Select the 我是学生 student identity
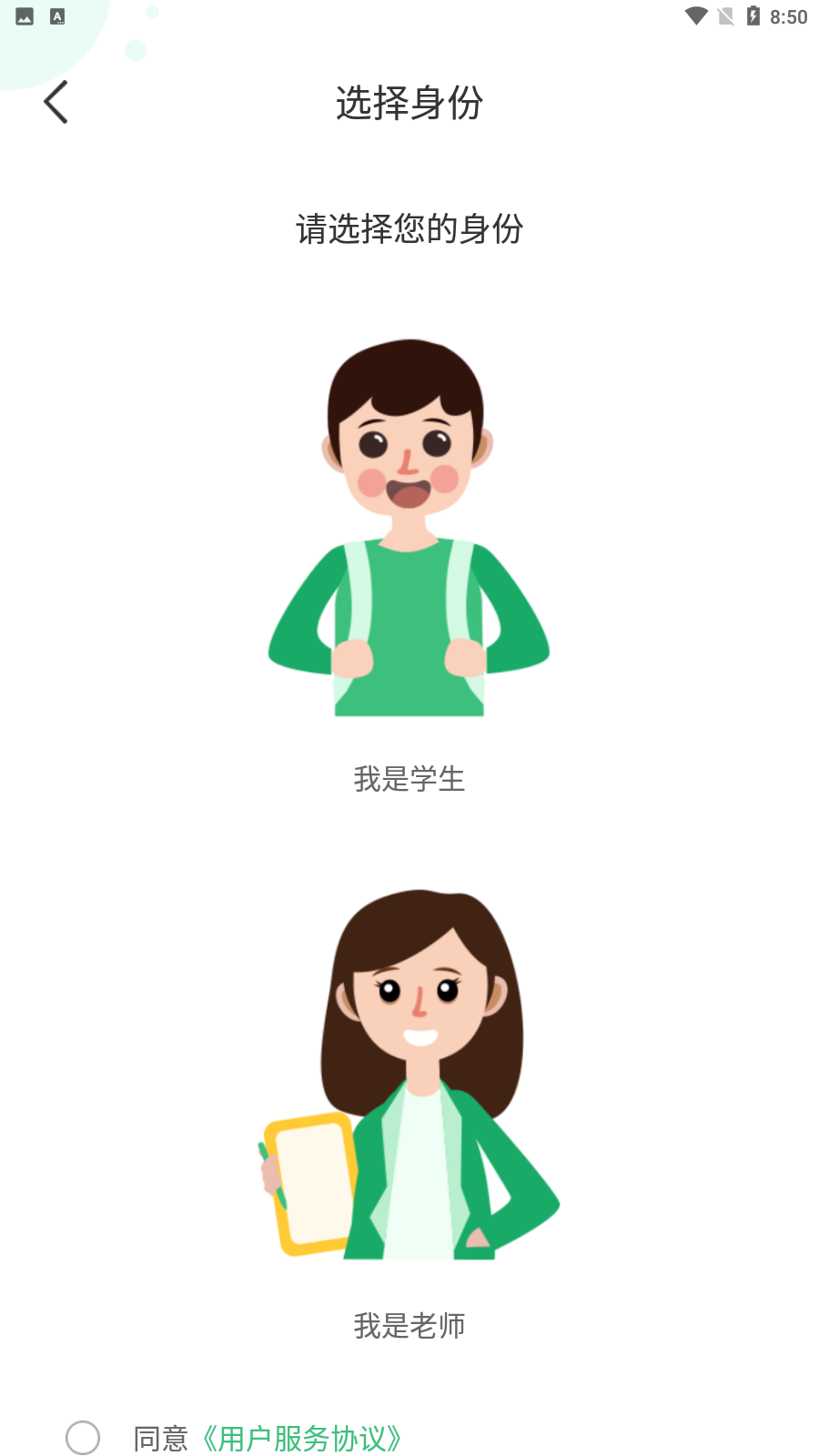 pyautogui.click(x=409, y=564)
